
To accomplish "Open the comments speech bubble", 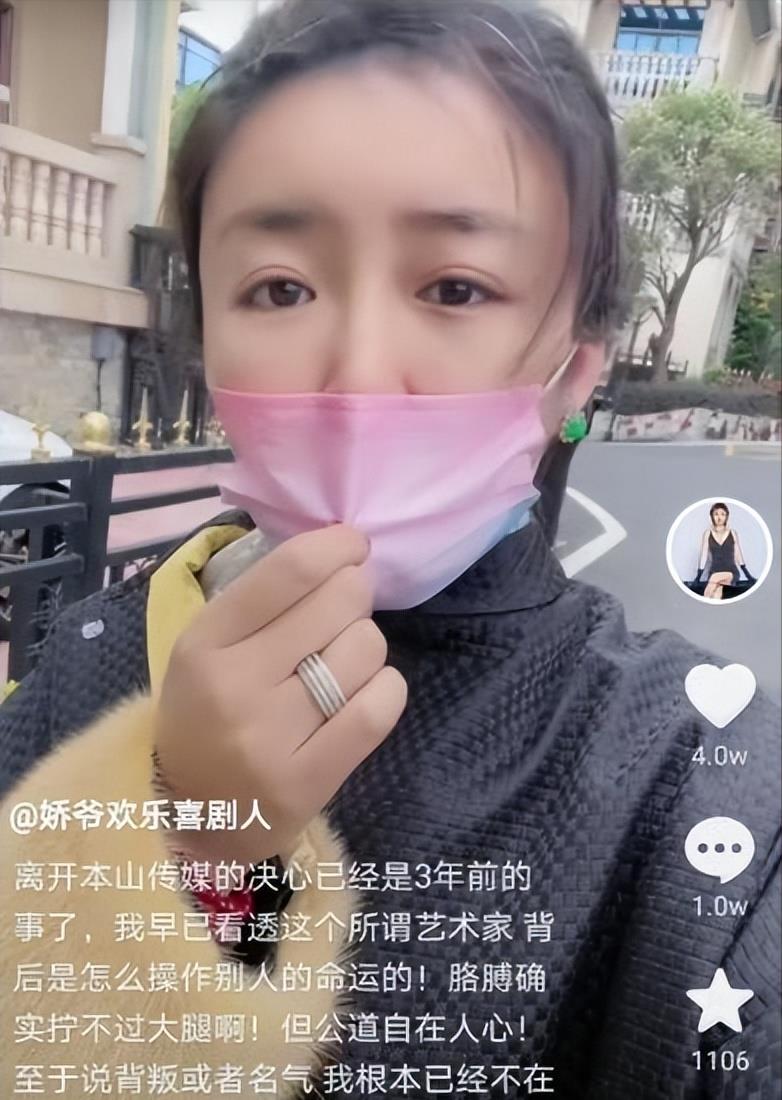I will (x=719, y=850).
